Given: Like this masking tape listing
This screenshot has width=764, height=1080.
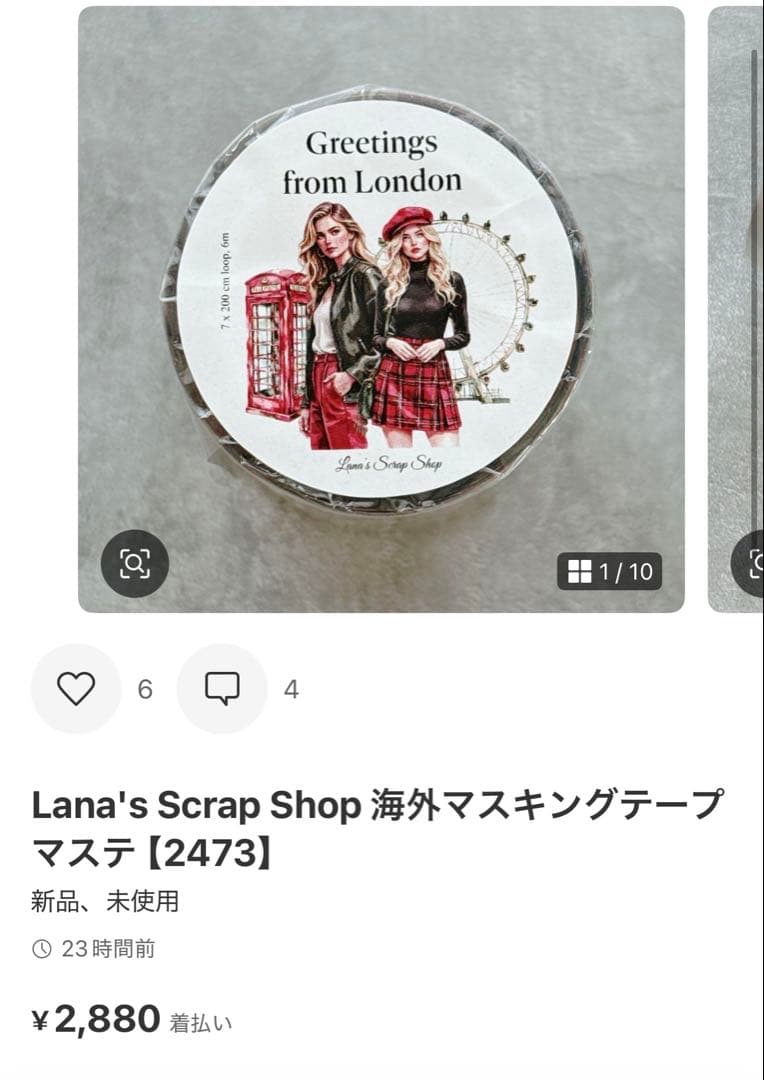Looking at the screenshot, I should [76, 688].
